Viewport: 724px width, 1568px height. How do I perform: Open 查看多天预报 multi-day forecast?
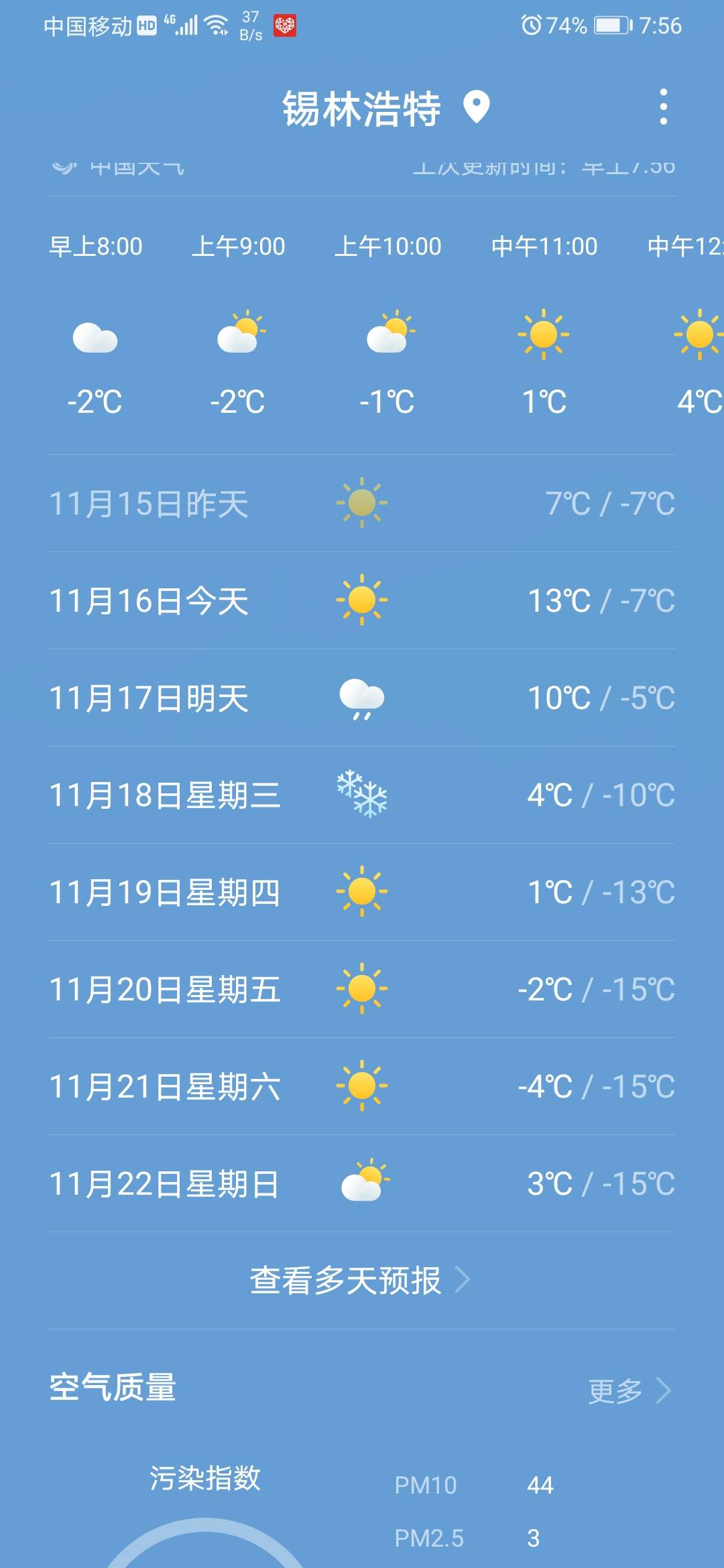(361, 1281)
